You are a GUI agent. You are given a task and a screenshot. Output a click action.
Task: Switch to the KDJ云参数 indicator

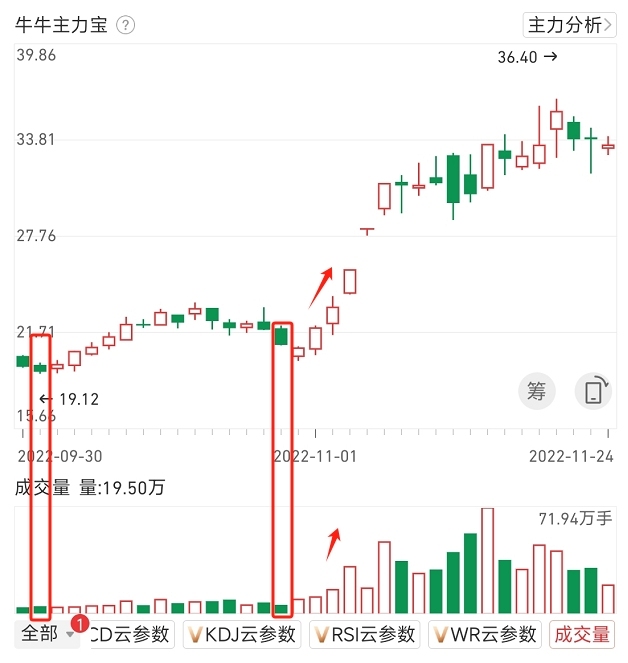tap(243, 634)
